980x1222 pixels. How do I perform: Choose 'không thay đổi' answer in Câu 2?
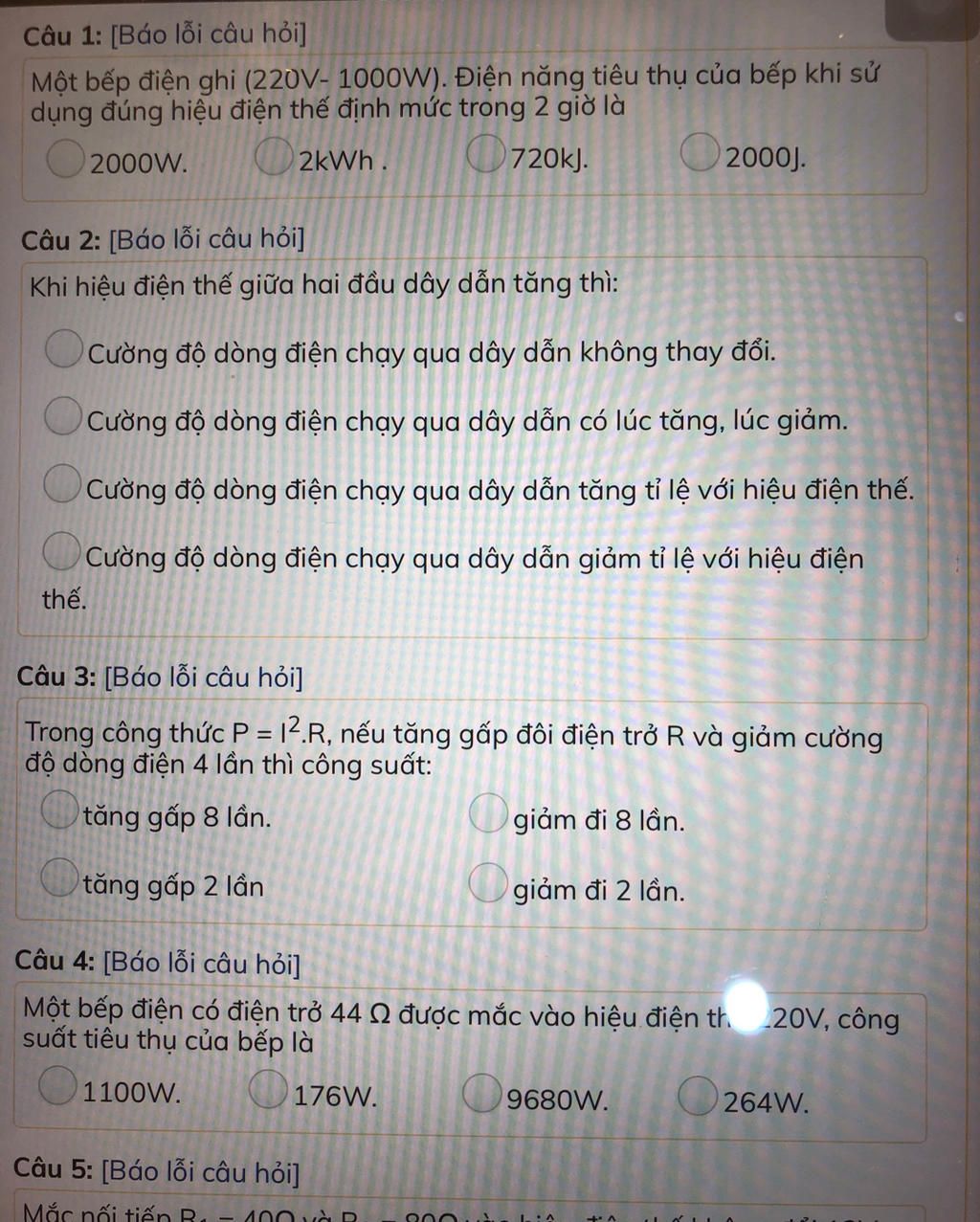click(63, 349)
